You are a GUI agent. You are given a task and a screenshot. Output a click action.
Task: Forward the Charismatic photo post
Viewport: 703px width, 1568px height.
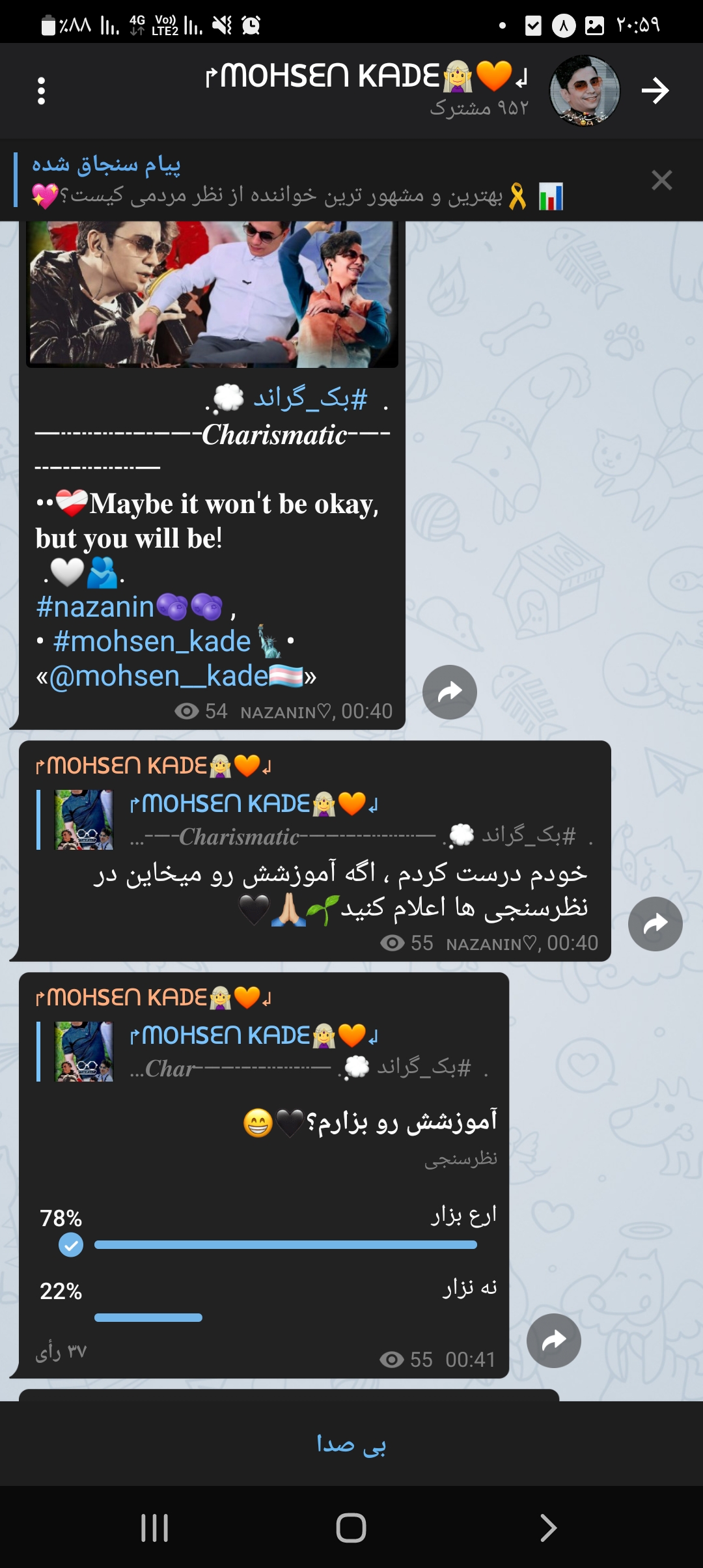450,692
